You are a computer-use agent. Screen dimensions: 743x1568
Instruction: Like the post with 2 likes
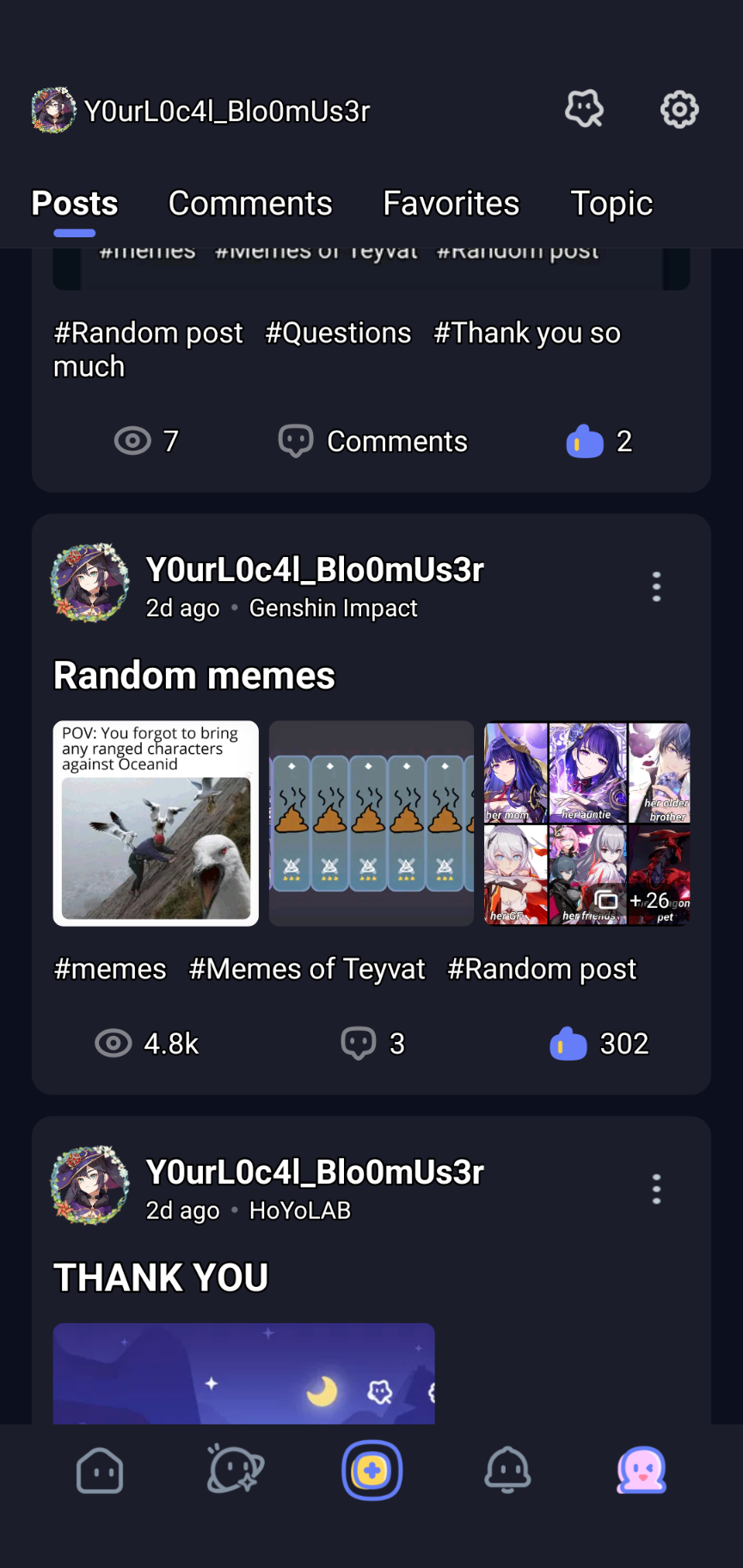point(585,442)
